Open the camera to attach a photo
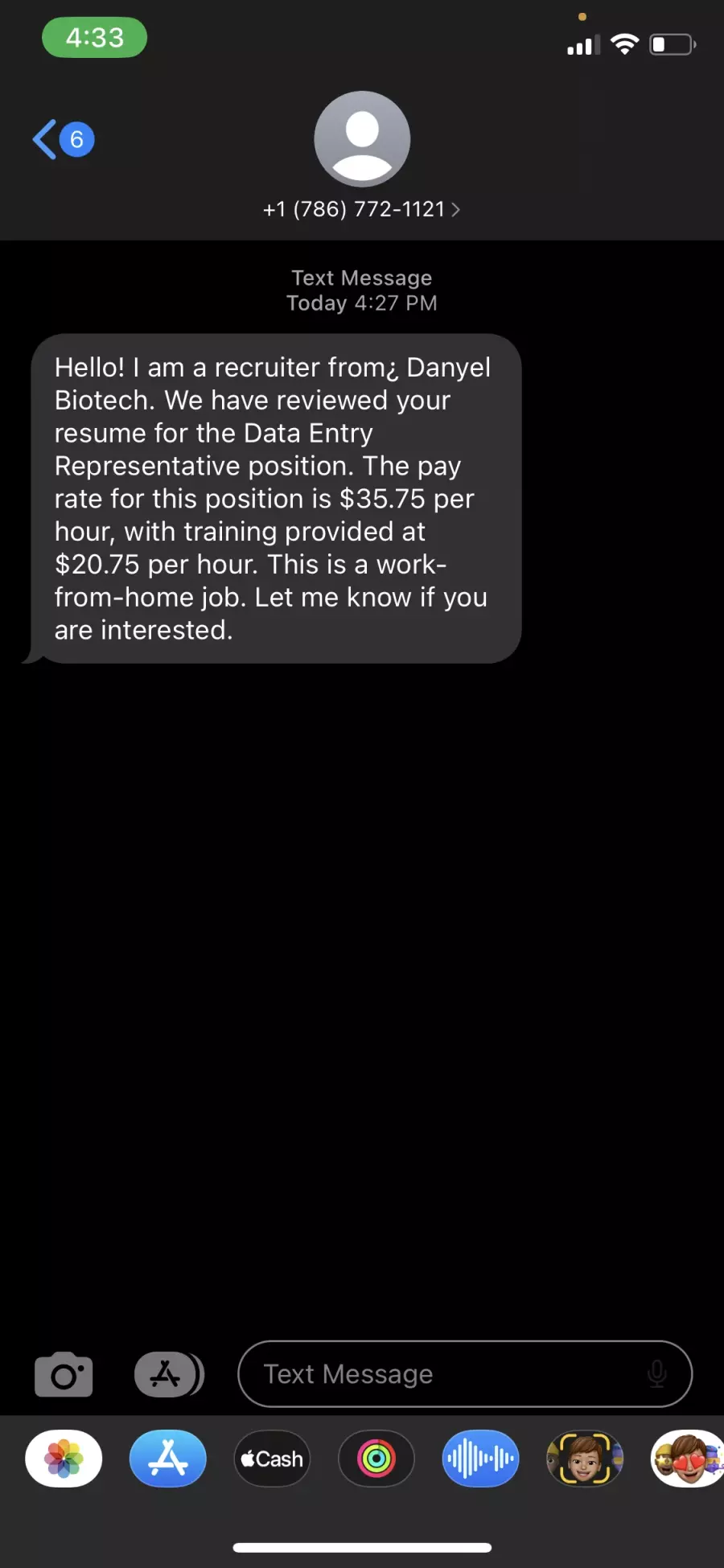Image resolution: width=724 pixels, height=1568 pixels. click(64, 1374)
